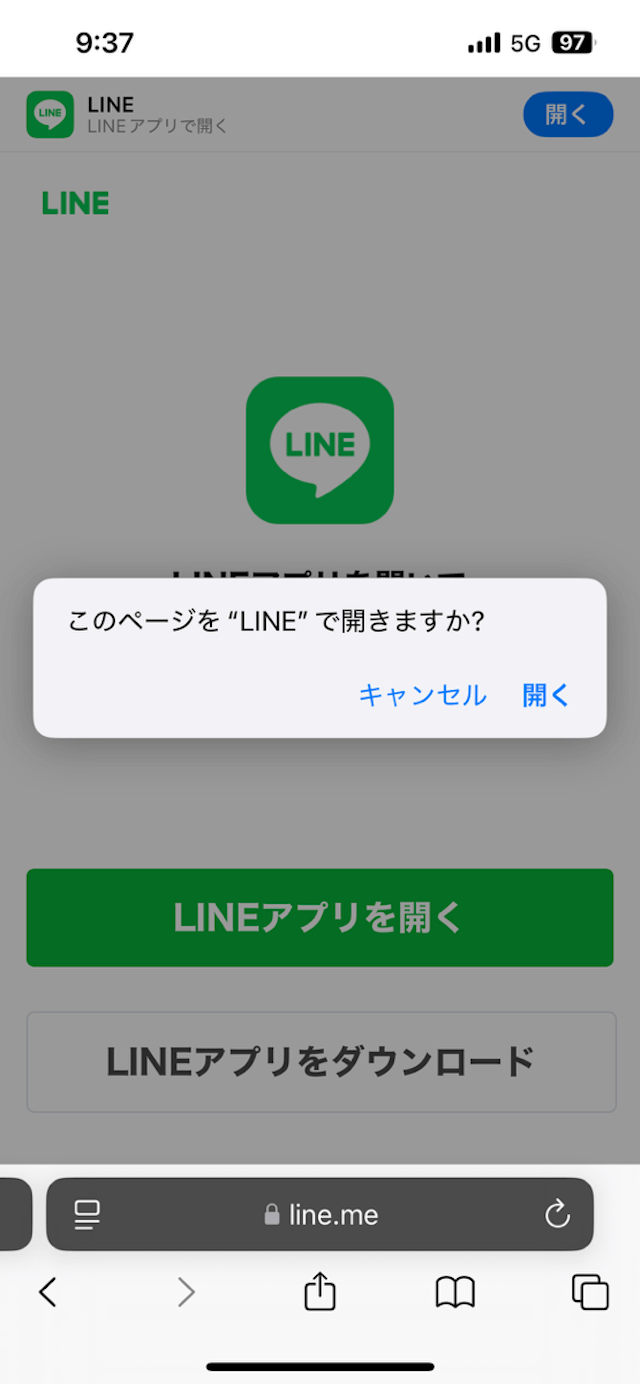Go back with the Safari back arrow
This screenshot has height=1384, width=640.
(47, 1292)
